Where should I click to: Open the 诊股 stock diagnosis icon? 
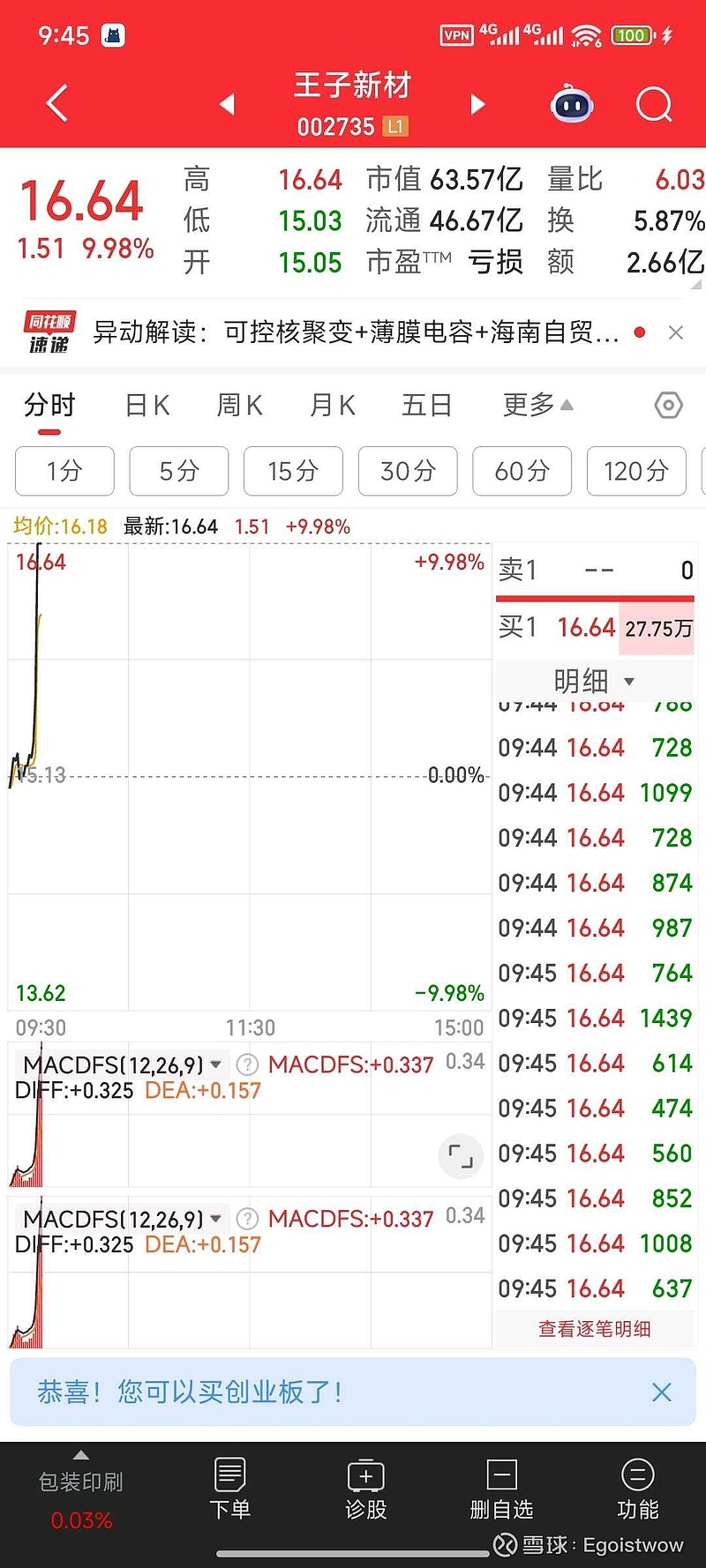coord(365,1490)
